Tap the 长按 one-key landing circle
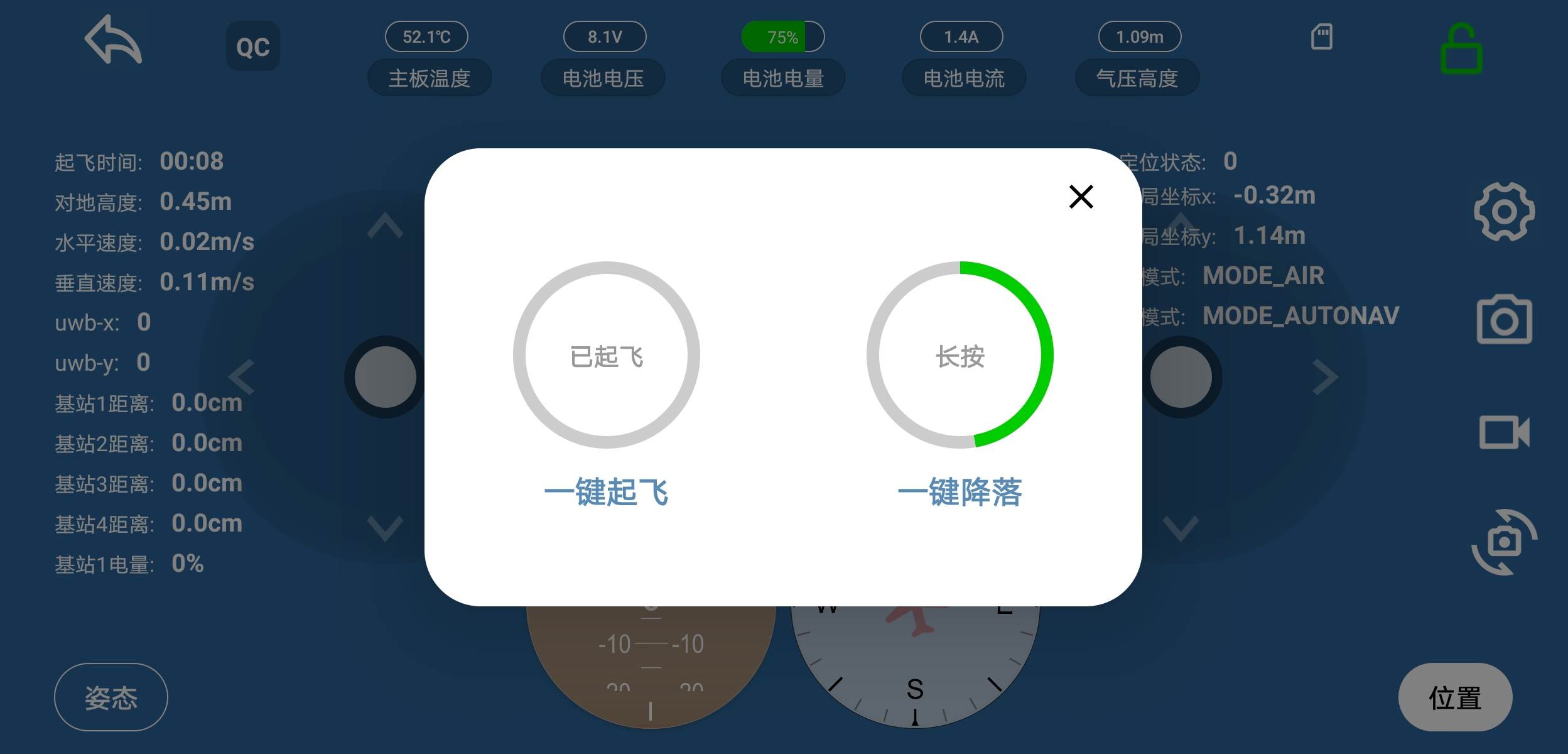Viewport: 1568px width, 754px height. click(960, 355)
